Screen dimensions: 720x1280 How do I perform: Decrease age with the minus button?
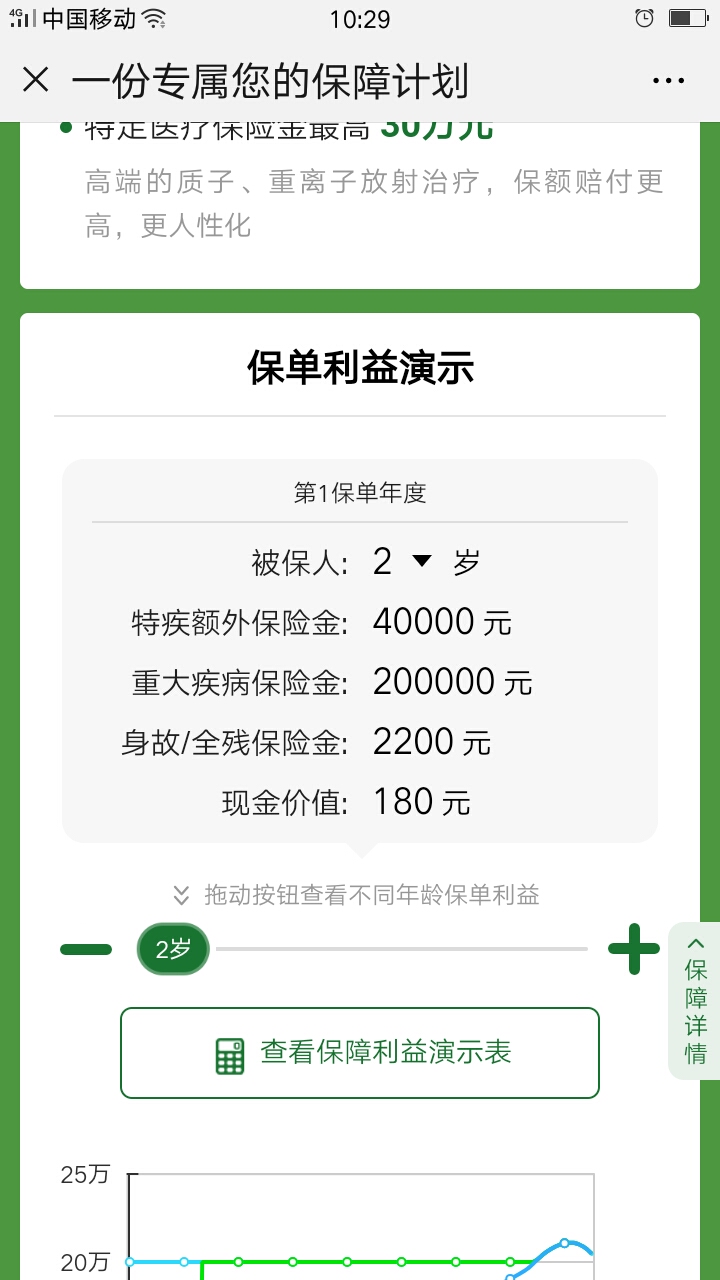pyautogui.click(x=86, y=949)
